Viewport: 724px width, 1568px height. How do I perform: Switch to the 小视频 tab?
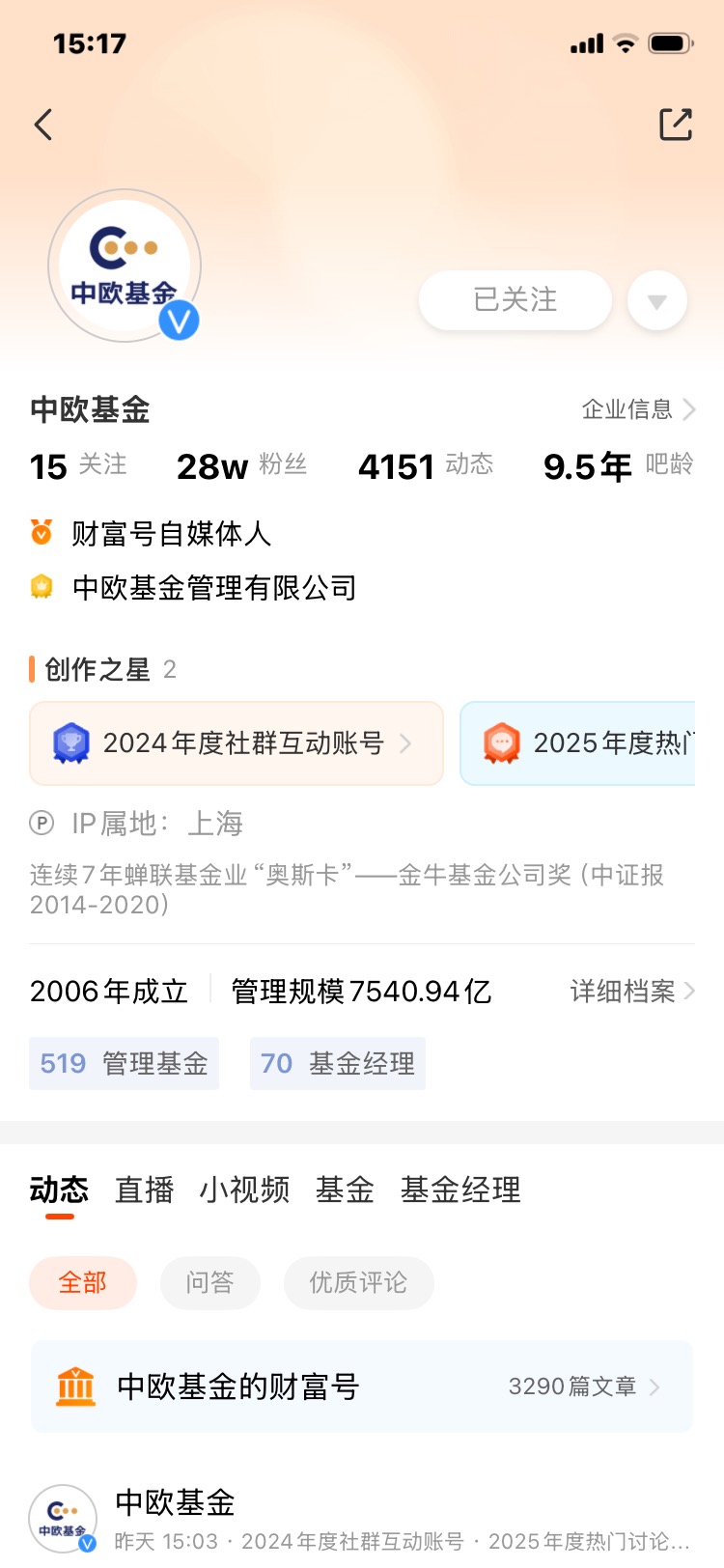click(x=245, y=1190)
